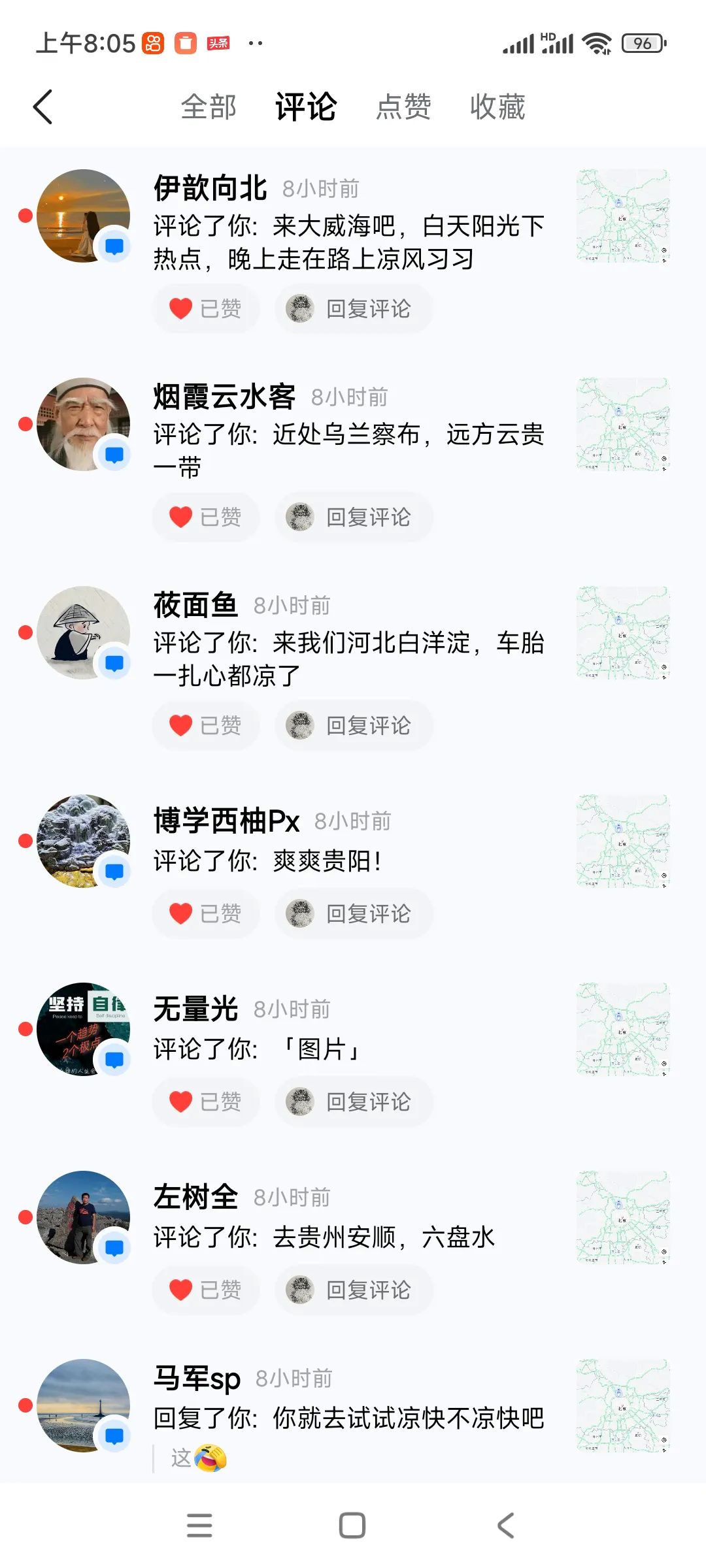Reply to 左树全's comment
This screenshot has height=1568, width=706.
click(x=354, y=1290)
